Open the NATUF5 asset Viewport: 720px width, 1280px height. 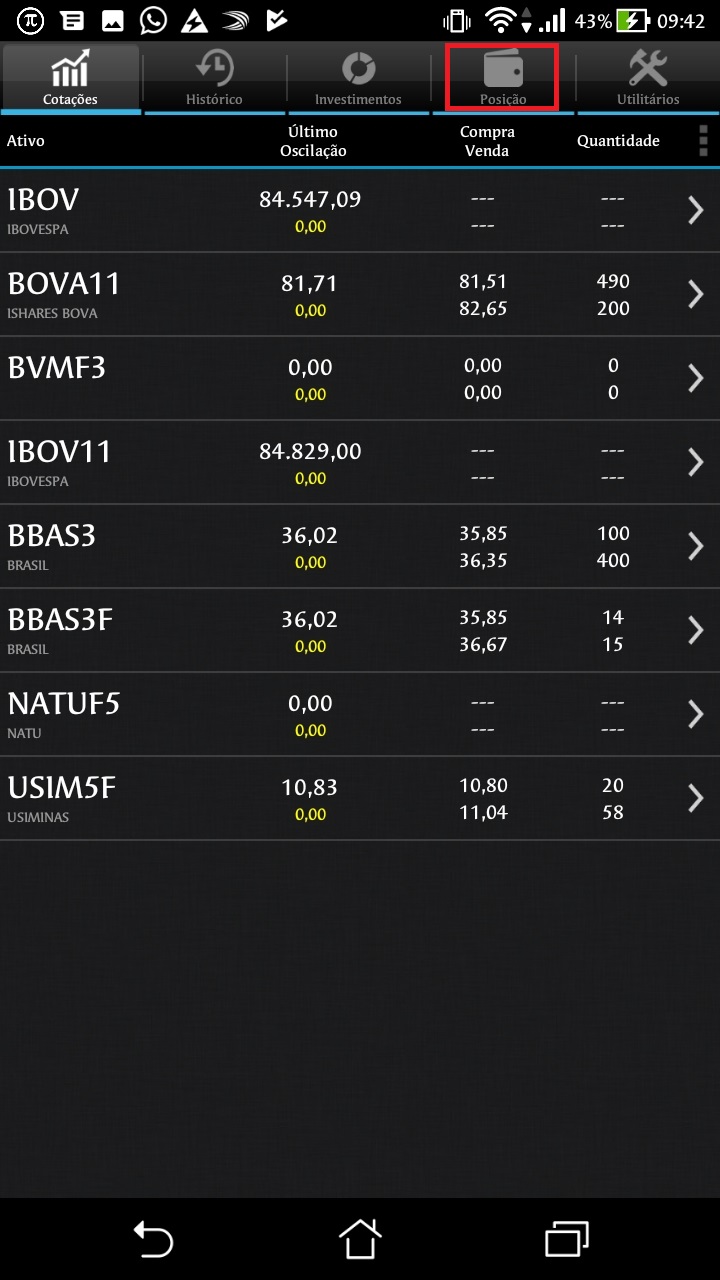pos(360,714)
